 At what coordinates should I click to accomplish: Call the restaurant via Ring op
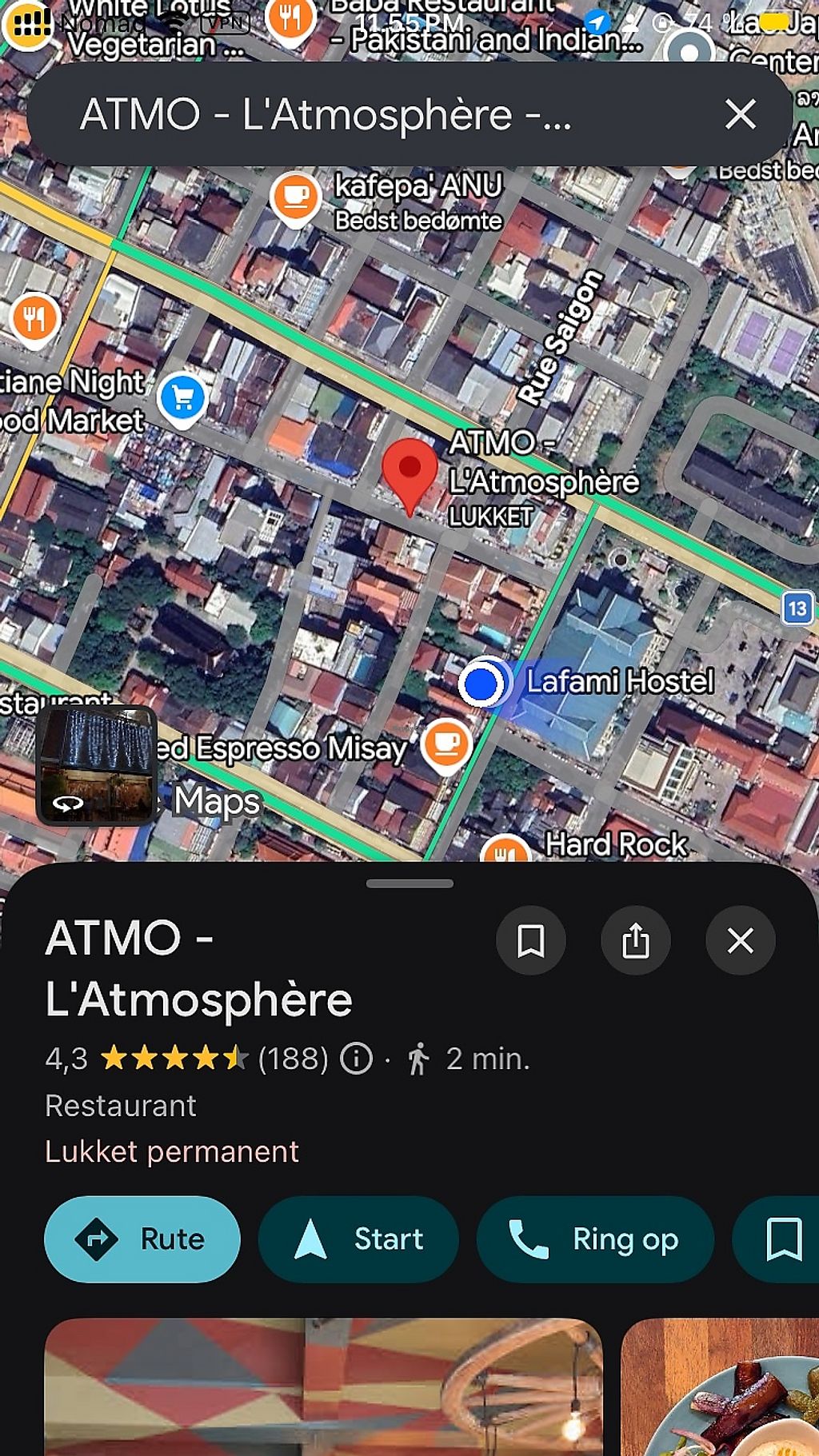[x=595, y=1239]
